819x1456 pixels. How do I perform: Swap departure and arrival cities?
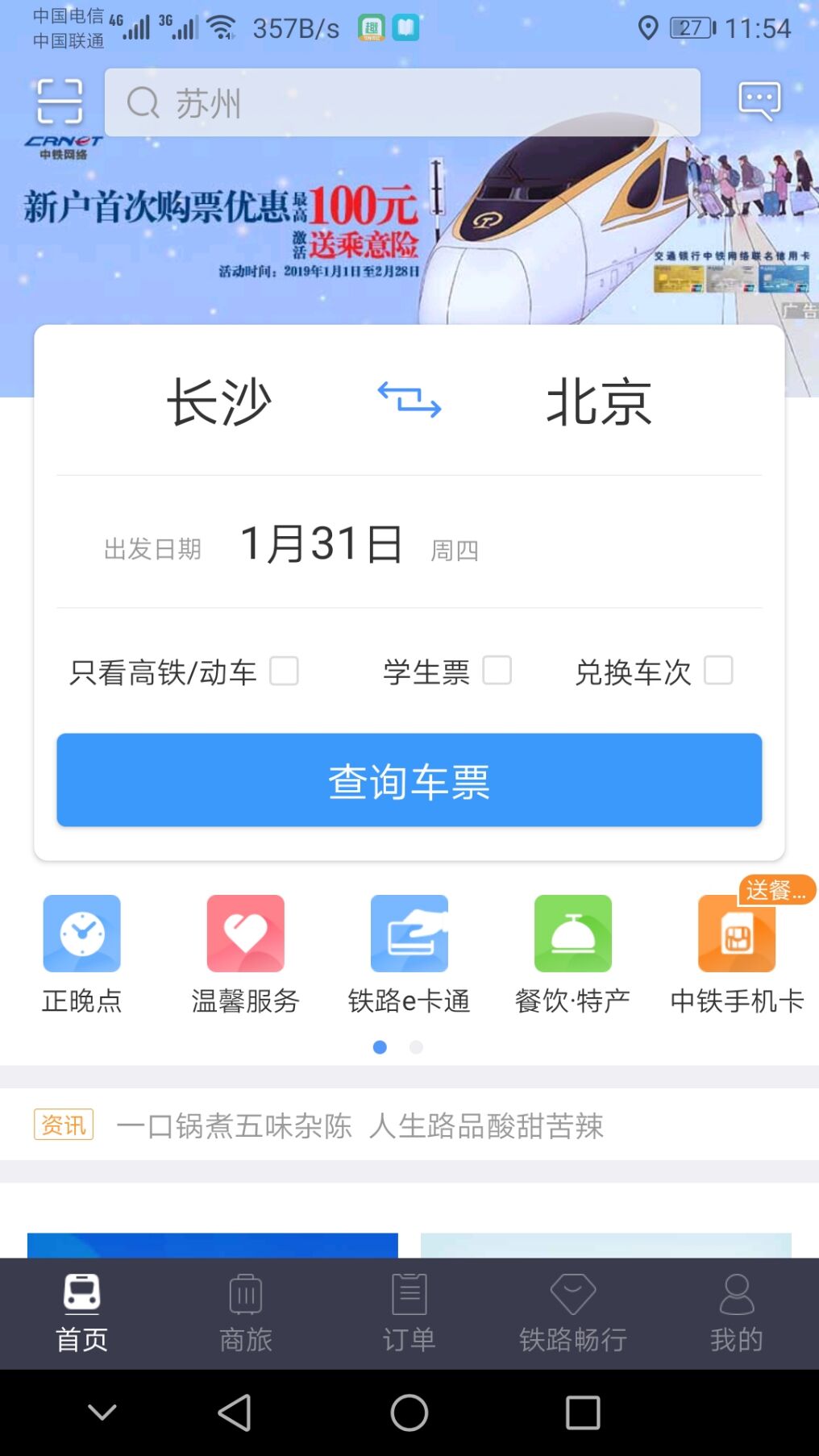409,404
